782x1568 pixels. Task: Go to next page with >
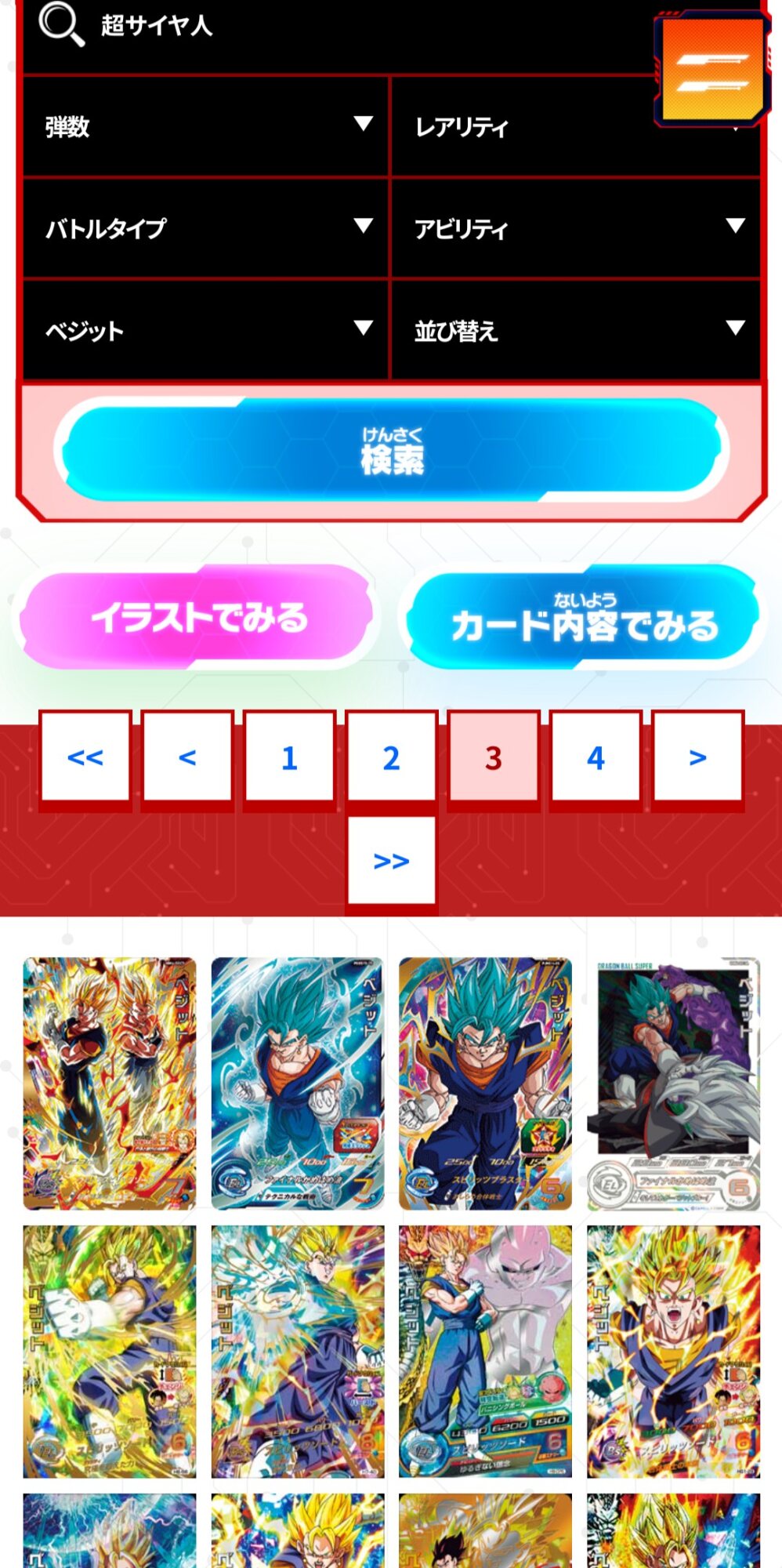tap(697, 757)
